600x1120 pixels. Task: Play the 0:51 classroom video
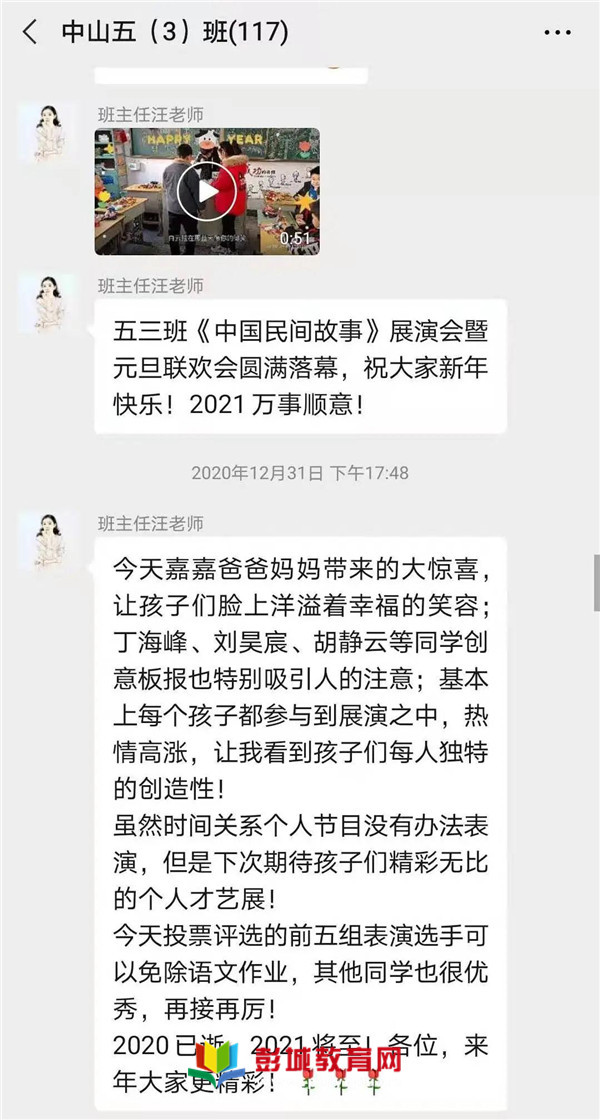pos(207,191)
